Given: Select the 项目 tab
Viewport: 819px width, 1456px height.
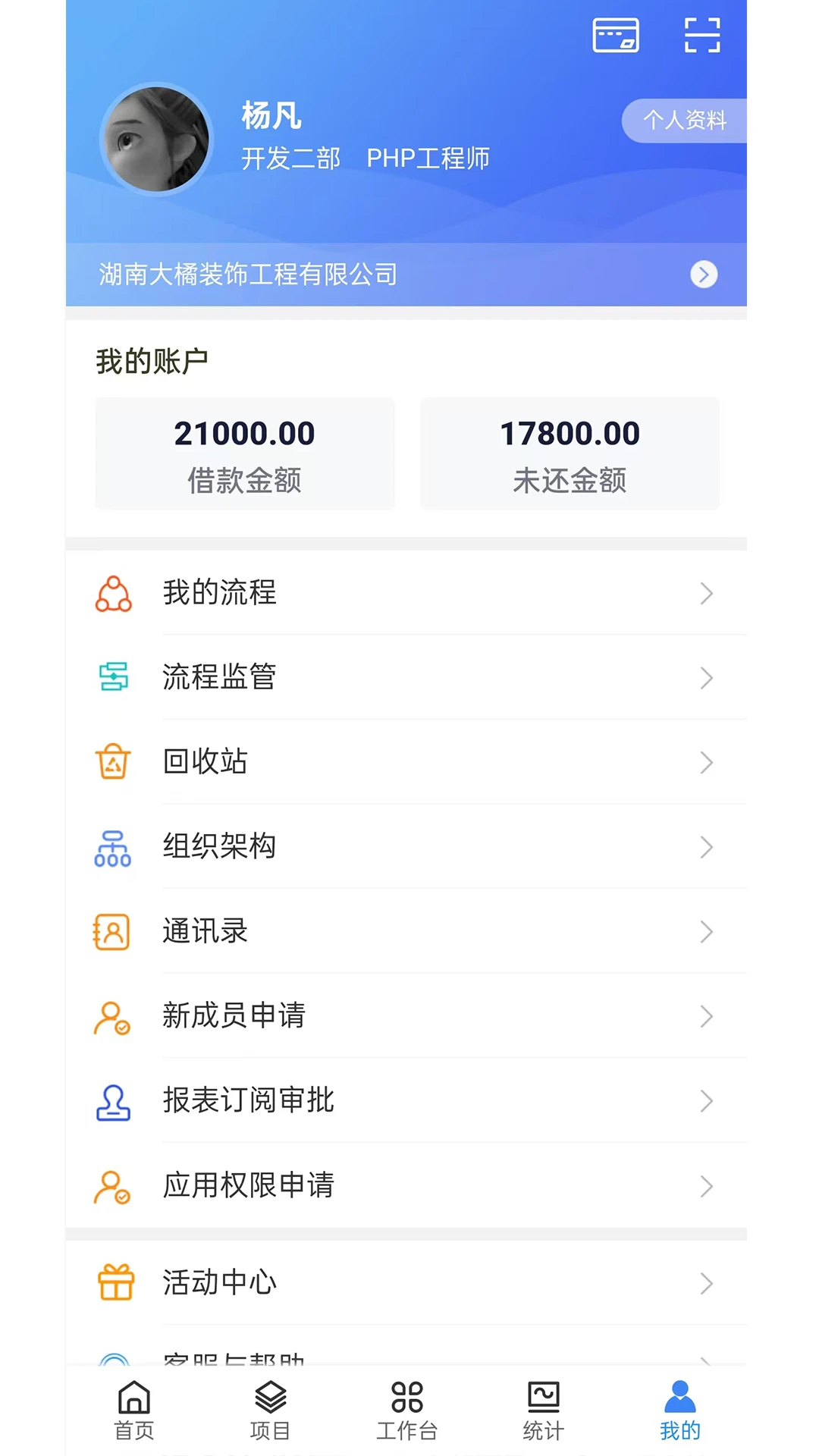Looking at the screenshot, I should point(271,1412).
